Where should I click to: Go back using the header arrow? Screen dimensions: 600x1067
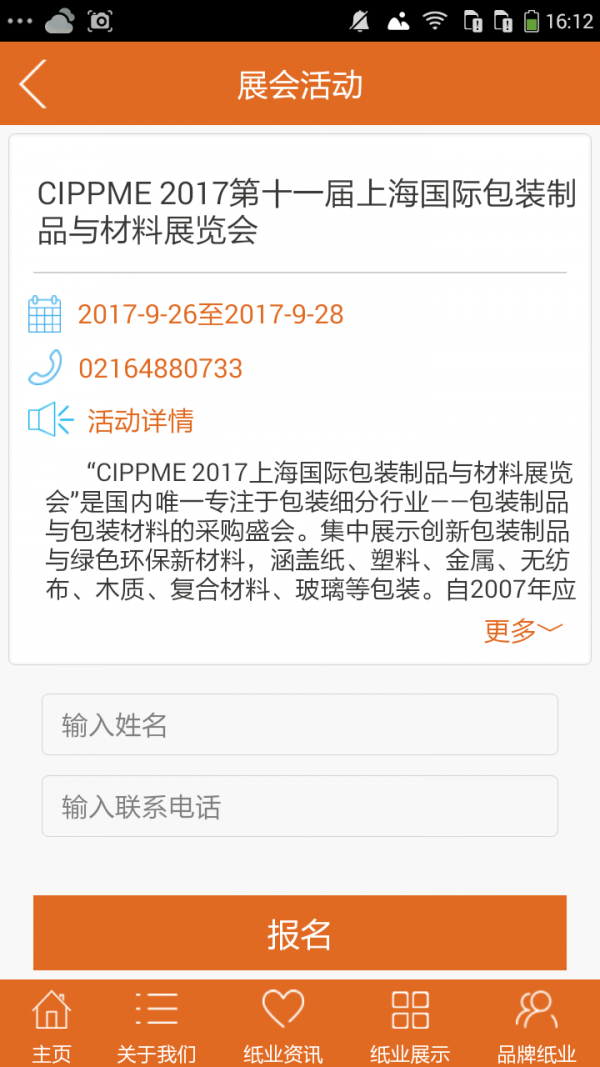(33, 84)
